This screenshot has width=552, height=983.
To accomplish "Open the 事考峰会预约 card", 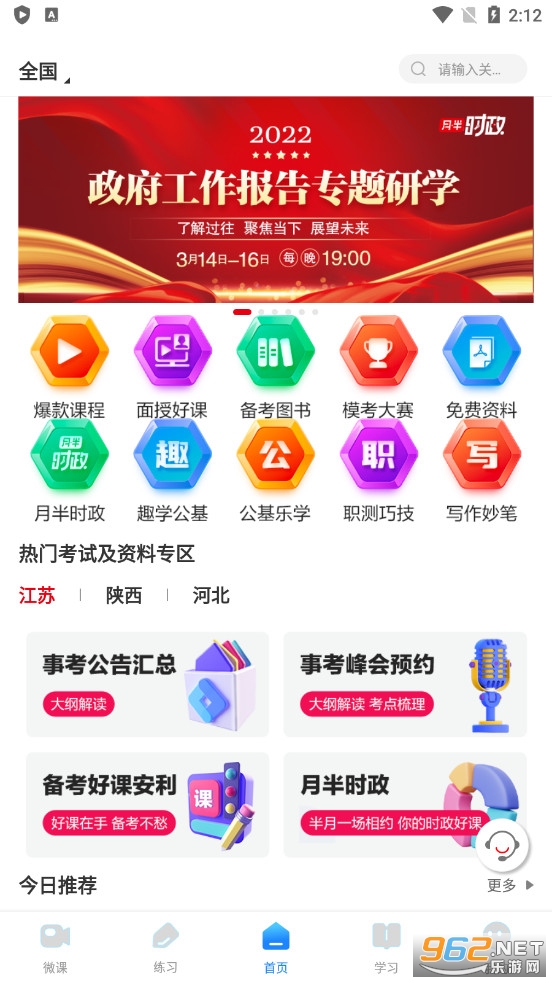I will coord(405,684).
